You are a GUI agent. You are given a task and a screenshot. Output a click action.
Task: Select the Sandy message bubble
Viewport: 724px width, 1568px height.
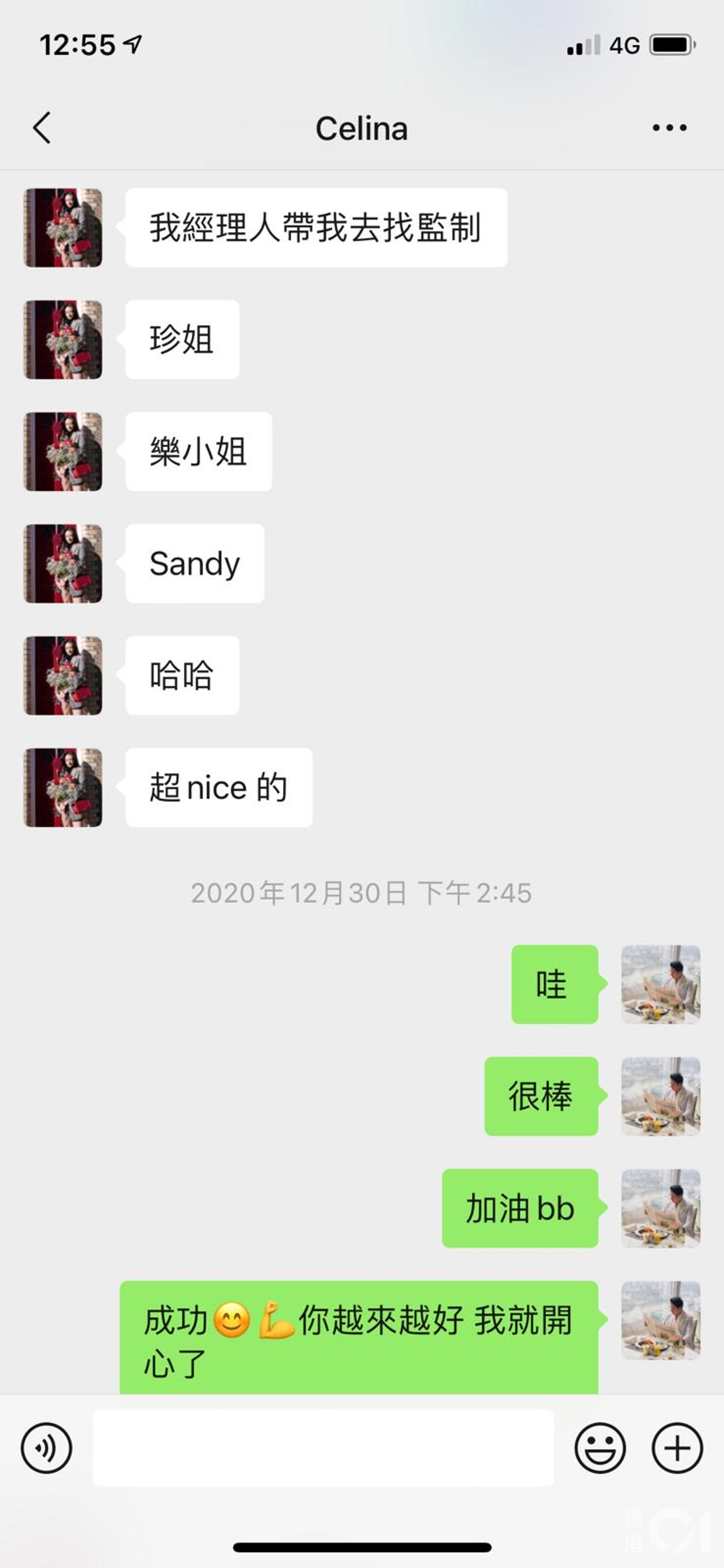195,564
